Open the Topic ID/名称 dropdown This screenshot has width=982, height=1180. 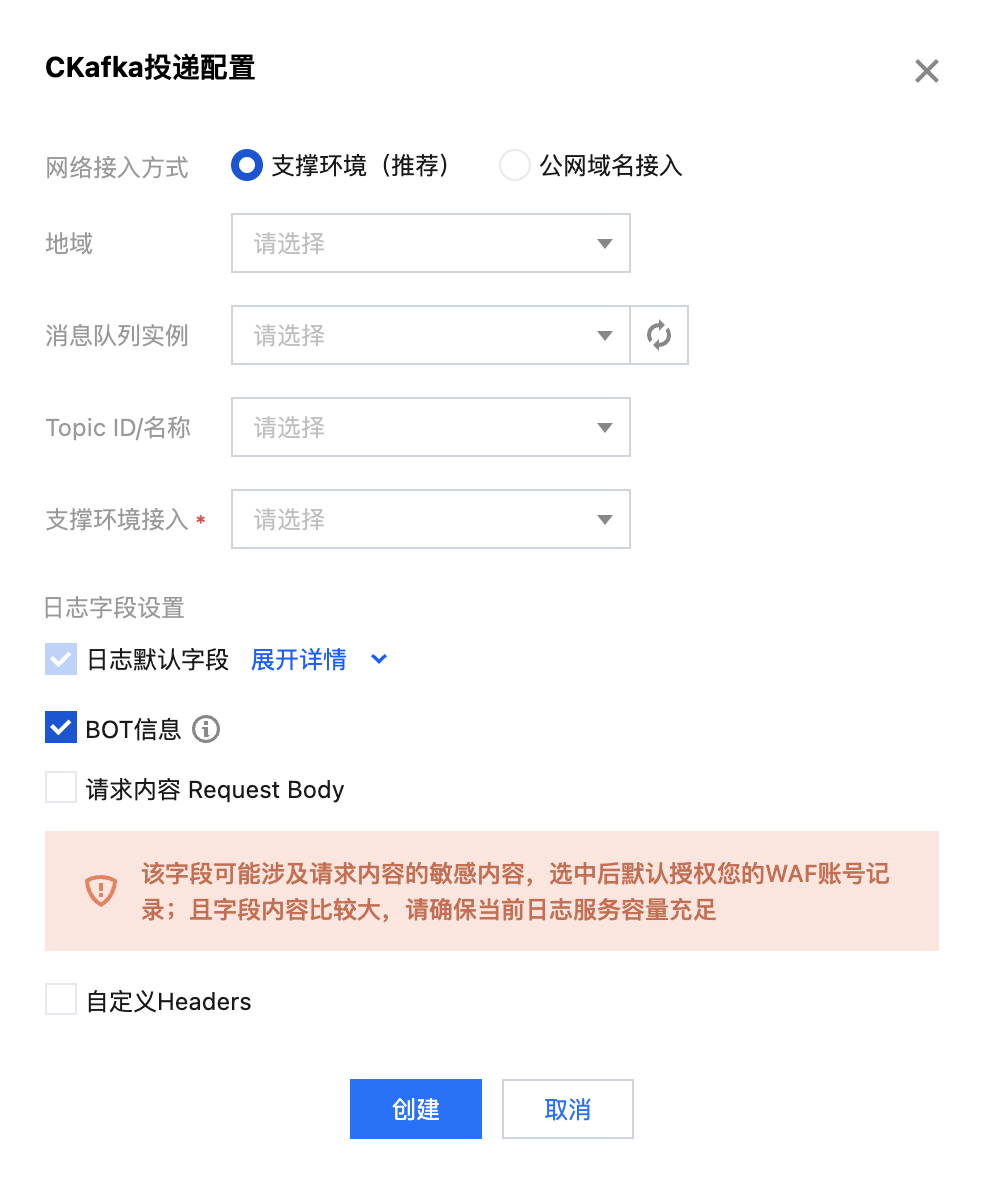431,428
